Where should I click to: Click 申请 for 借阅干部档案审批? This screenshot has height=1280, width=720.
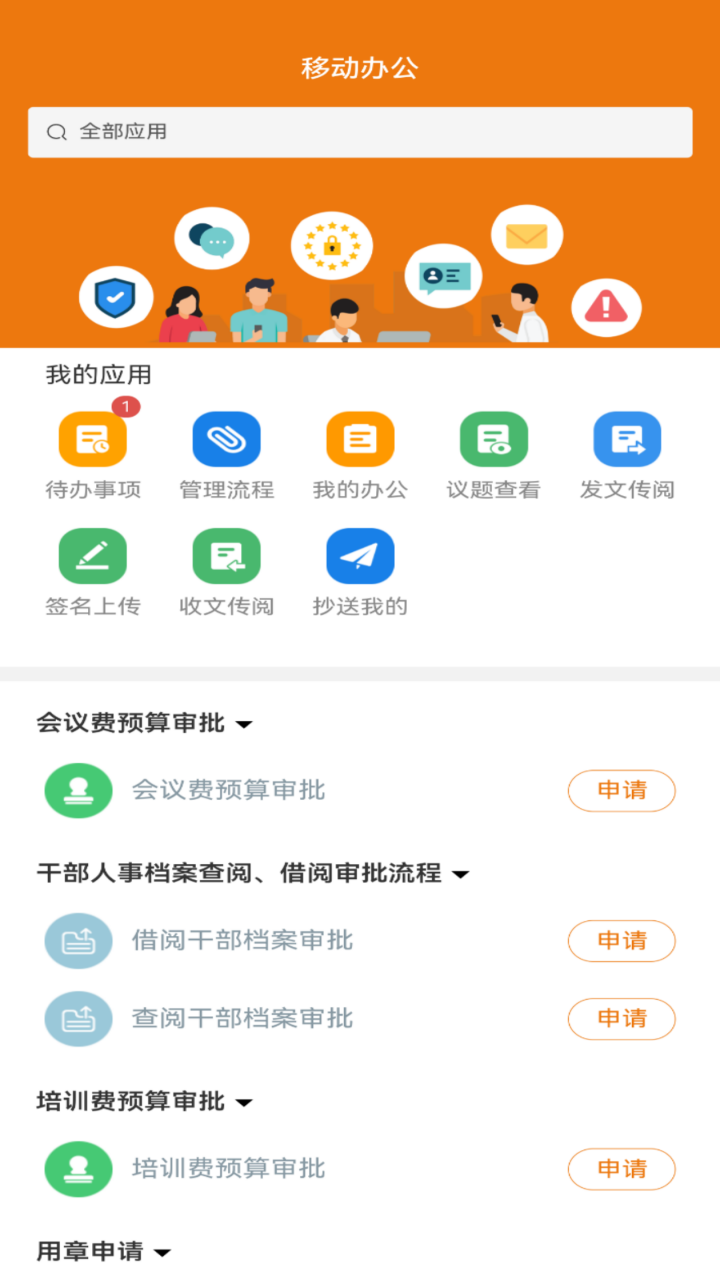pos(621,940)
